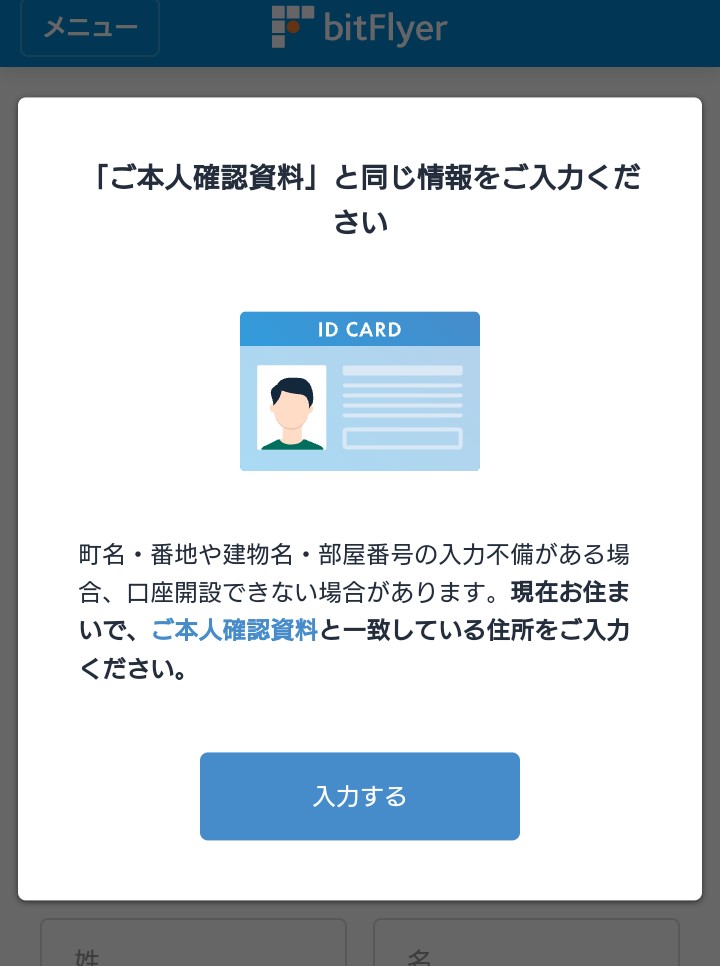Tap the 入力する button
The width and height of the screenshot is (720, 966).
360,796
